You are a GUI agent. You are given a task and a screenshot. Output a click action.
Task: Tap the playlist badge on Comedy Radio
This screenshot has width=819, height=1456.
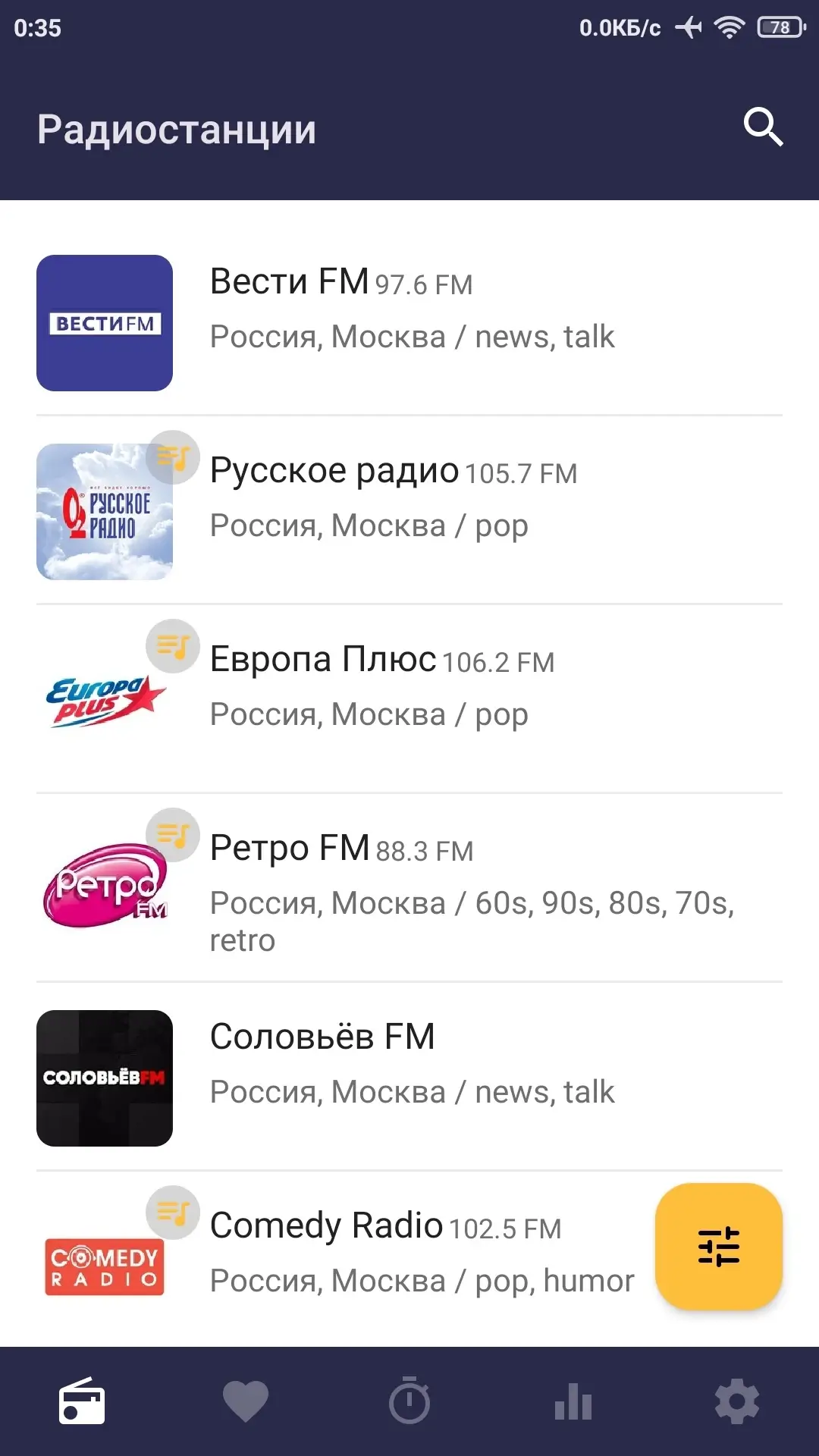point(173,1213)
